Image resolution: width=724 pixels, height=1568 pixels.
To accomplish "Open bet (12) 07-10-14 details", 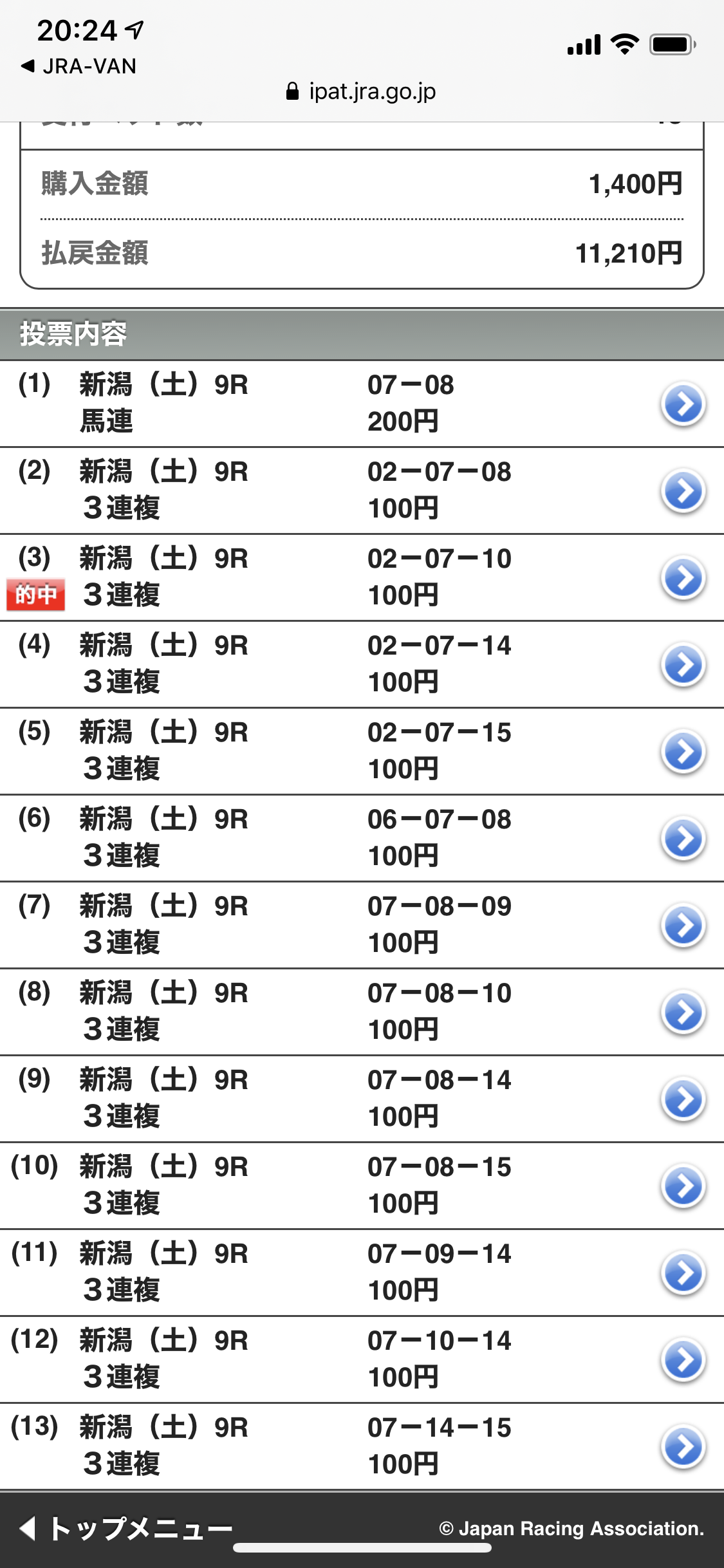I will tap(683, 1360).
